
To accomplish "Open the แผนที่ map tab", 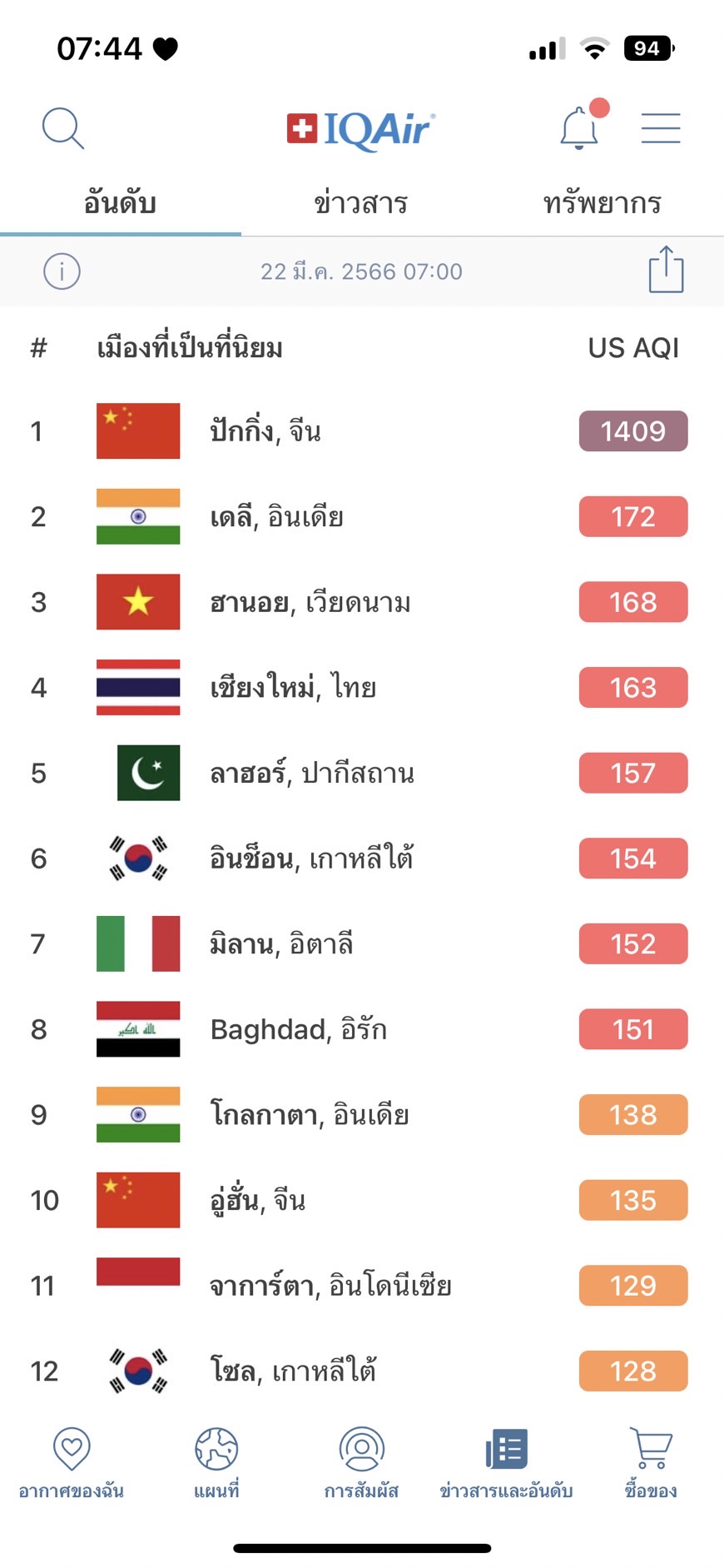I will pos(216,1462).
